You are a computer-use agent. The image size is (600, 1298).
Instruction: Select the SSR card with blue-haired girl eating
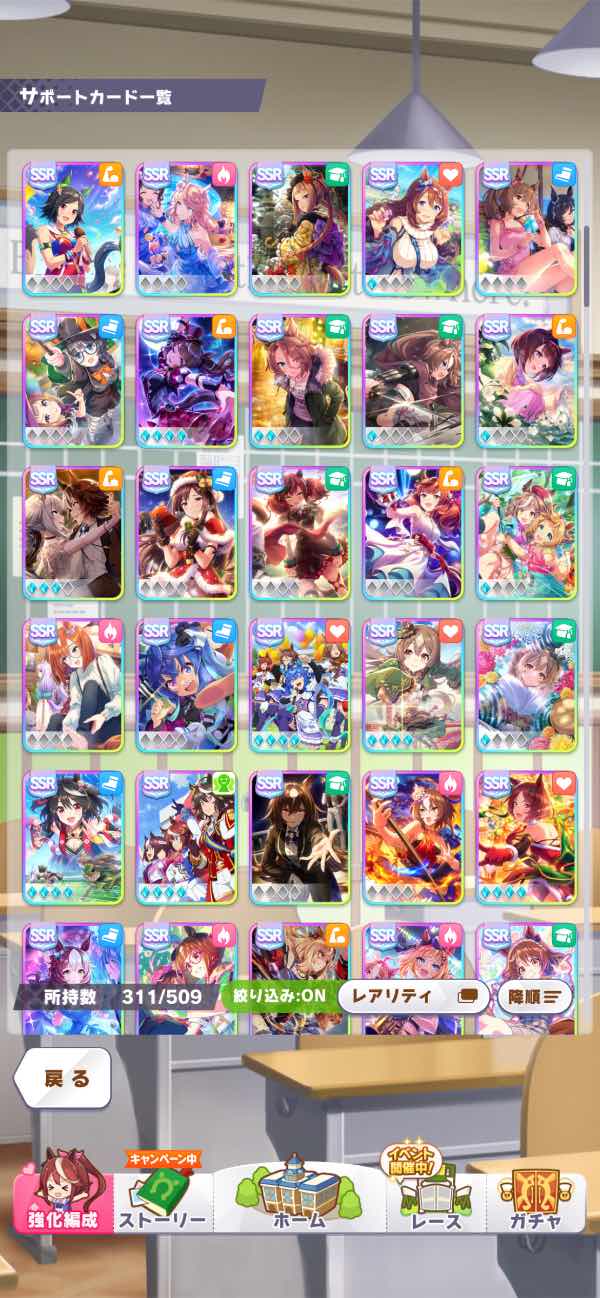click(186, 685)
